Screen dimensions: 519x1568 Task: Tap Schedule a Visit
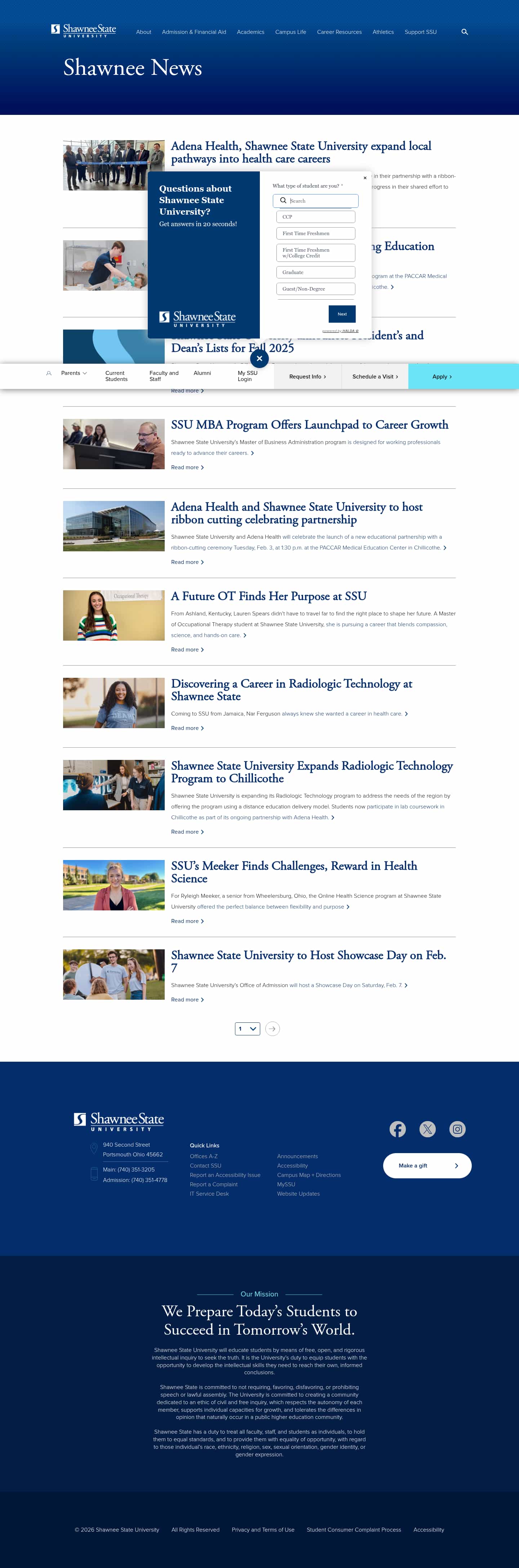click(374, 377)
